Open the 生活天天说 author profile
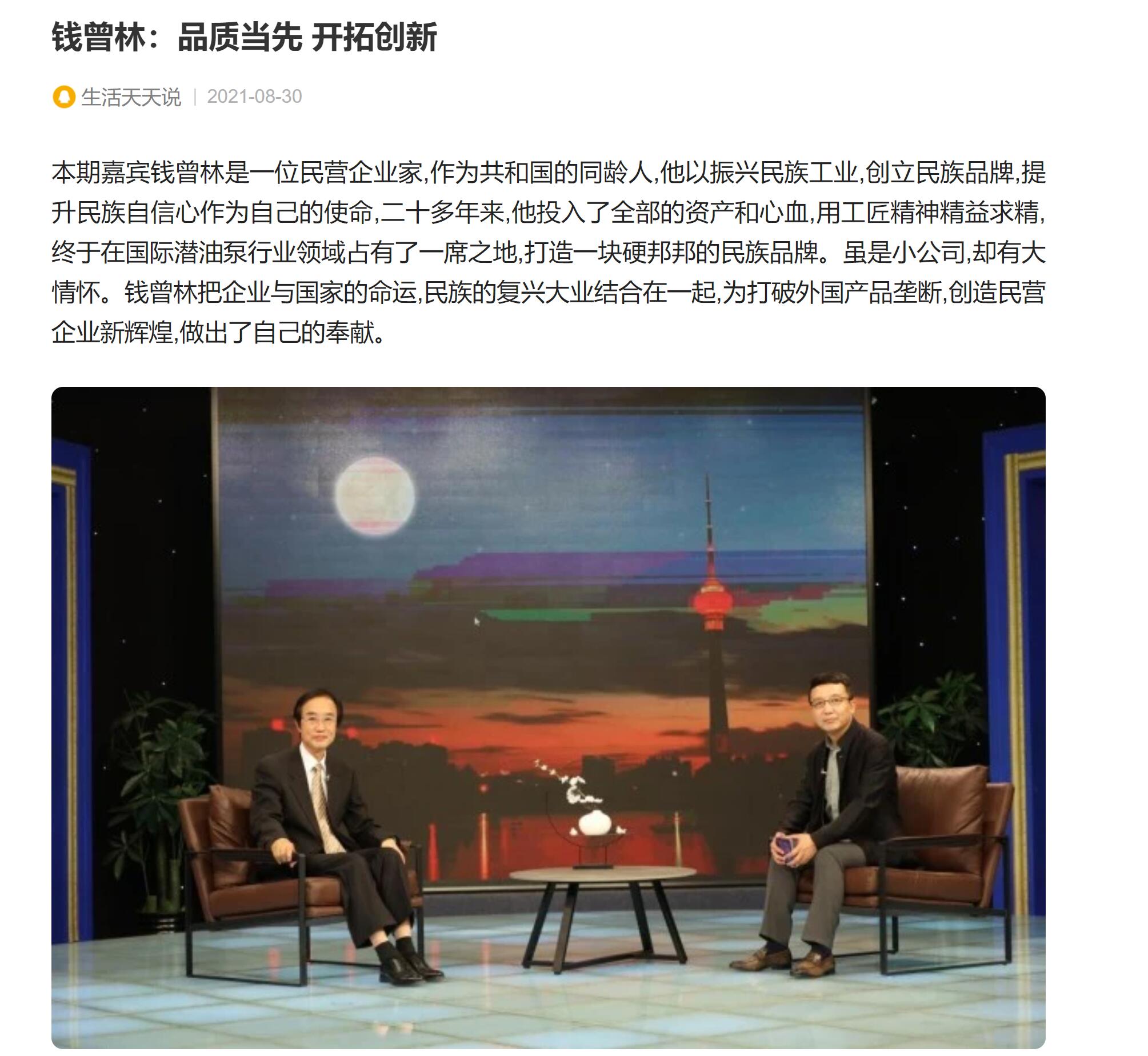Viewport: 1148px width, 1056px height. [130, 97]
